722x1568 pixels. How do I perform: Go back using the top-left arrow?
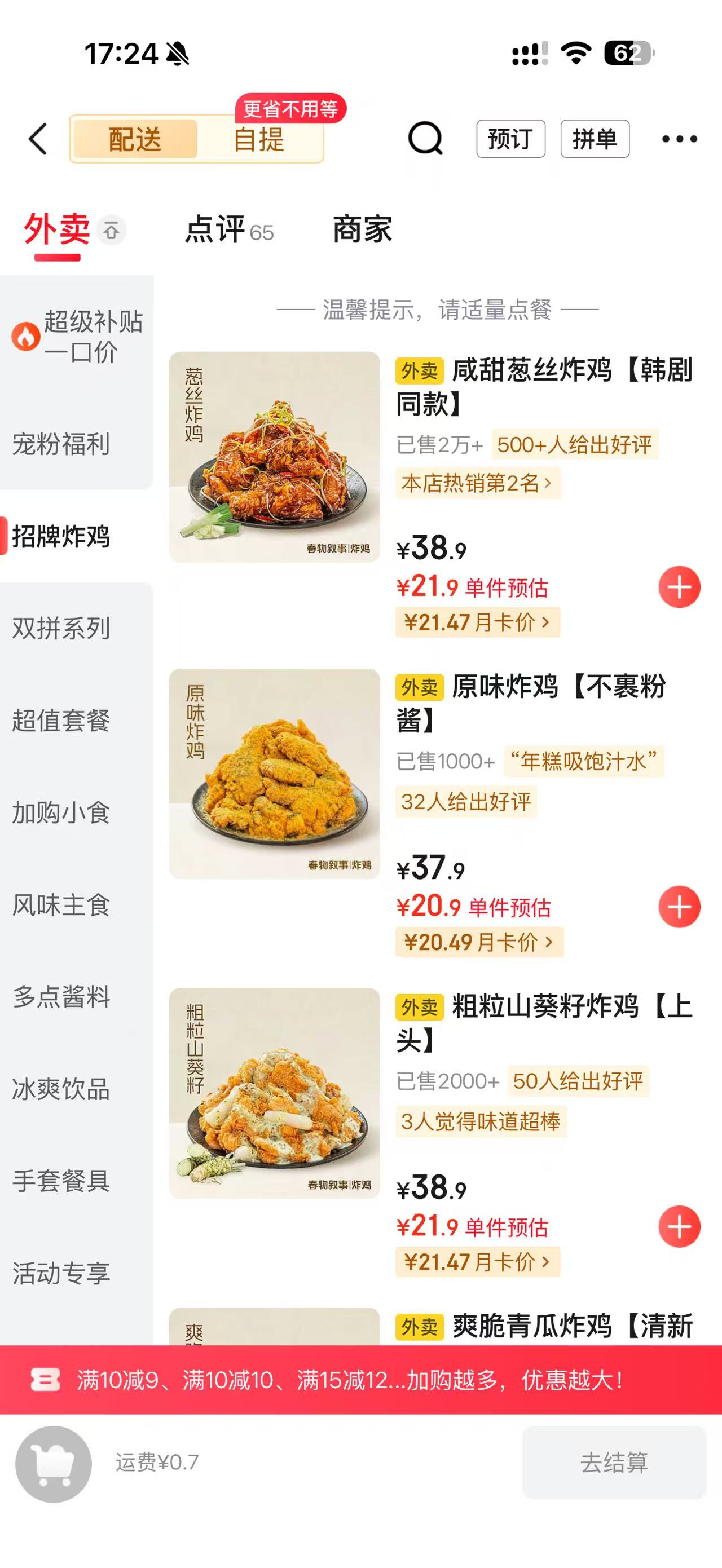[x=38, y=139]
